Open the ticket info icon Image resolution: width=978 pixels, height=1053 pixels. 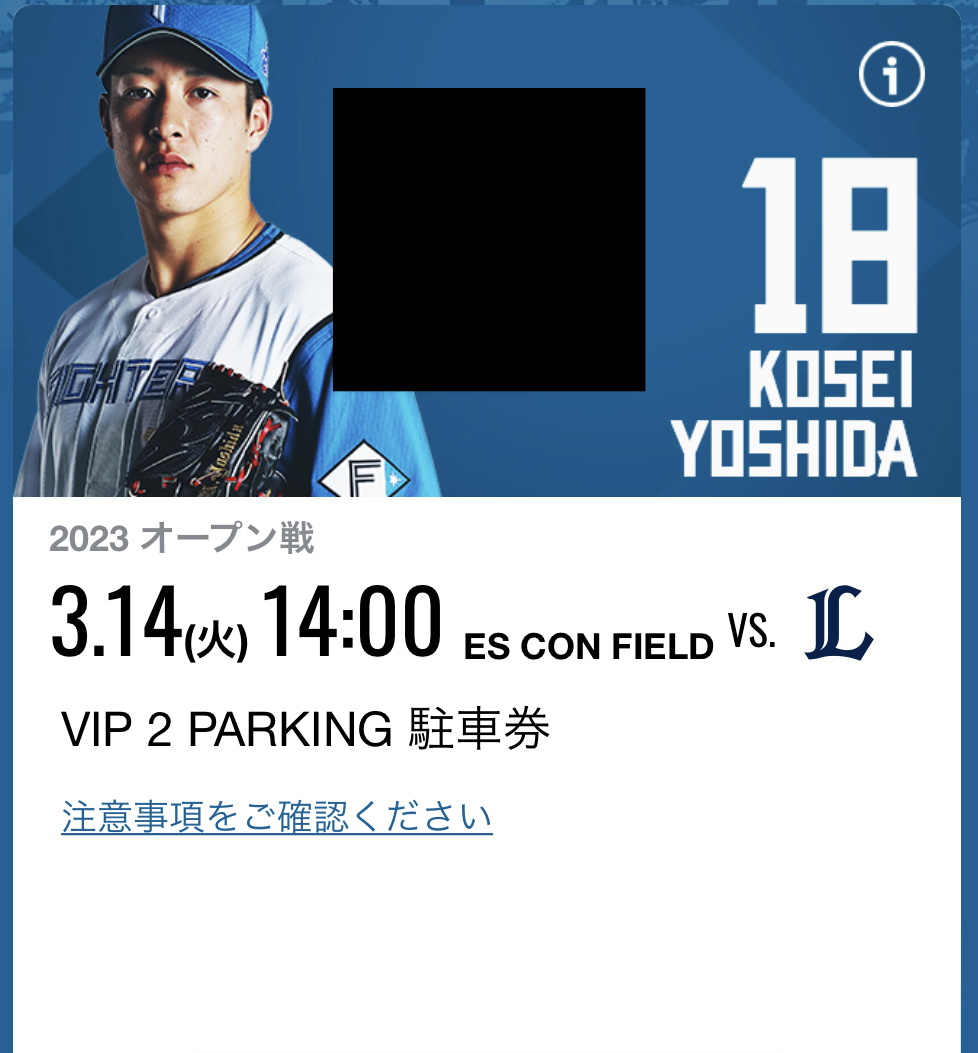pyautogui.click(x=892, y=73)
